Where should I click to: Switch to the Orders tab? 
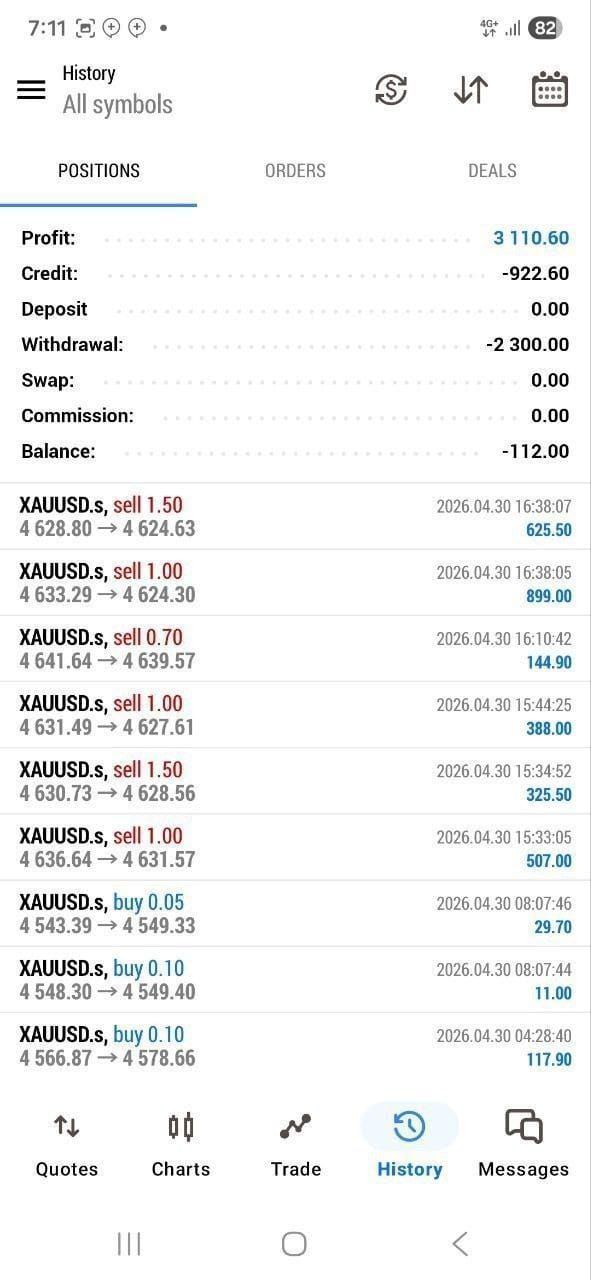295,171
